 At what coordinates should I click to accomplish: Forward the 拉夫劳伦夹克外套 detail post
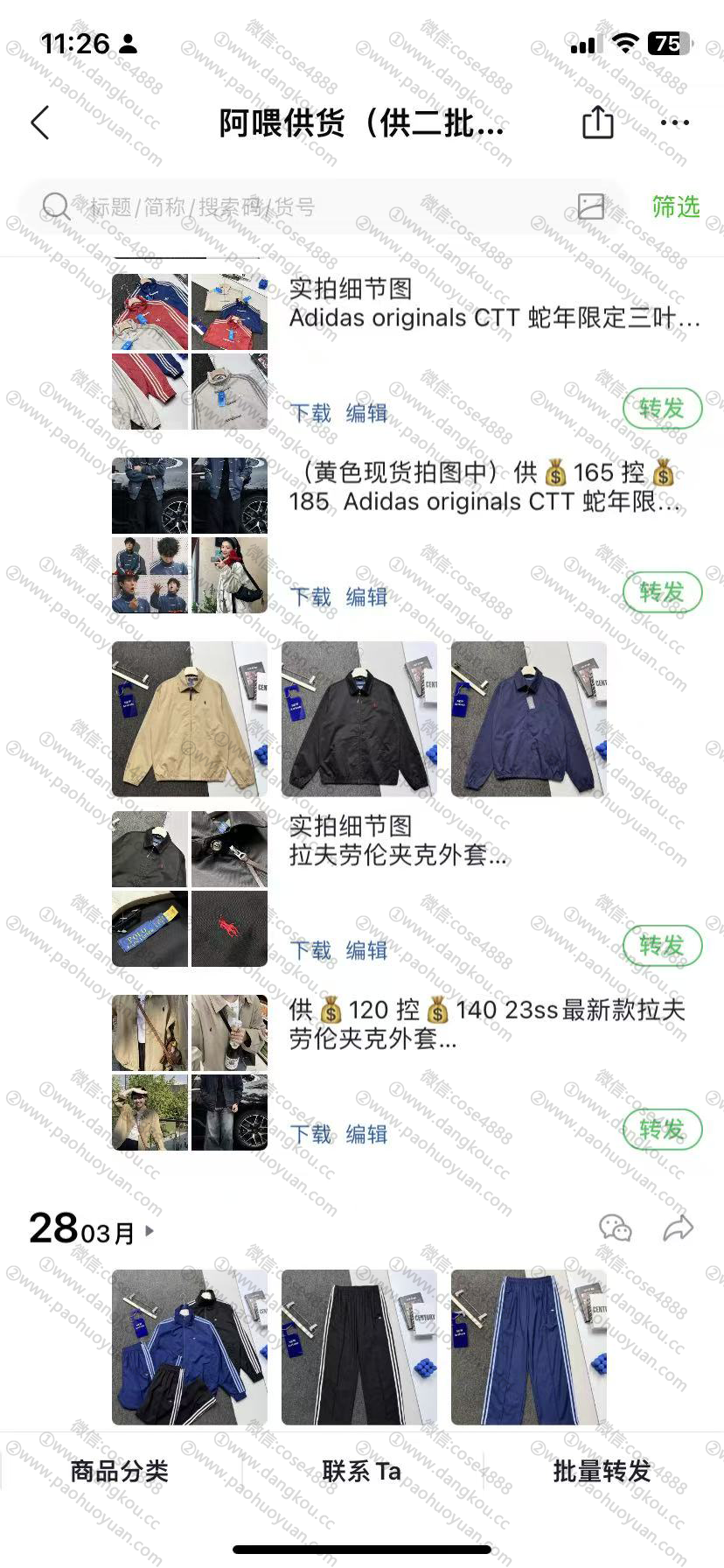click(x=662, y=946)
